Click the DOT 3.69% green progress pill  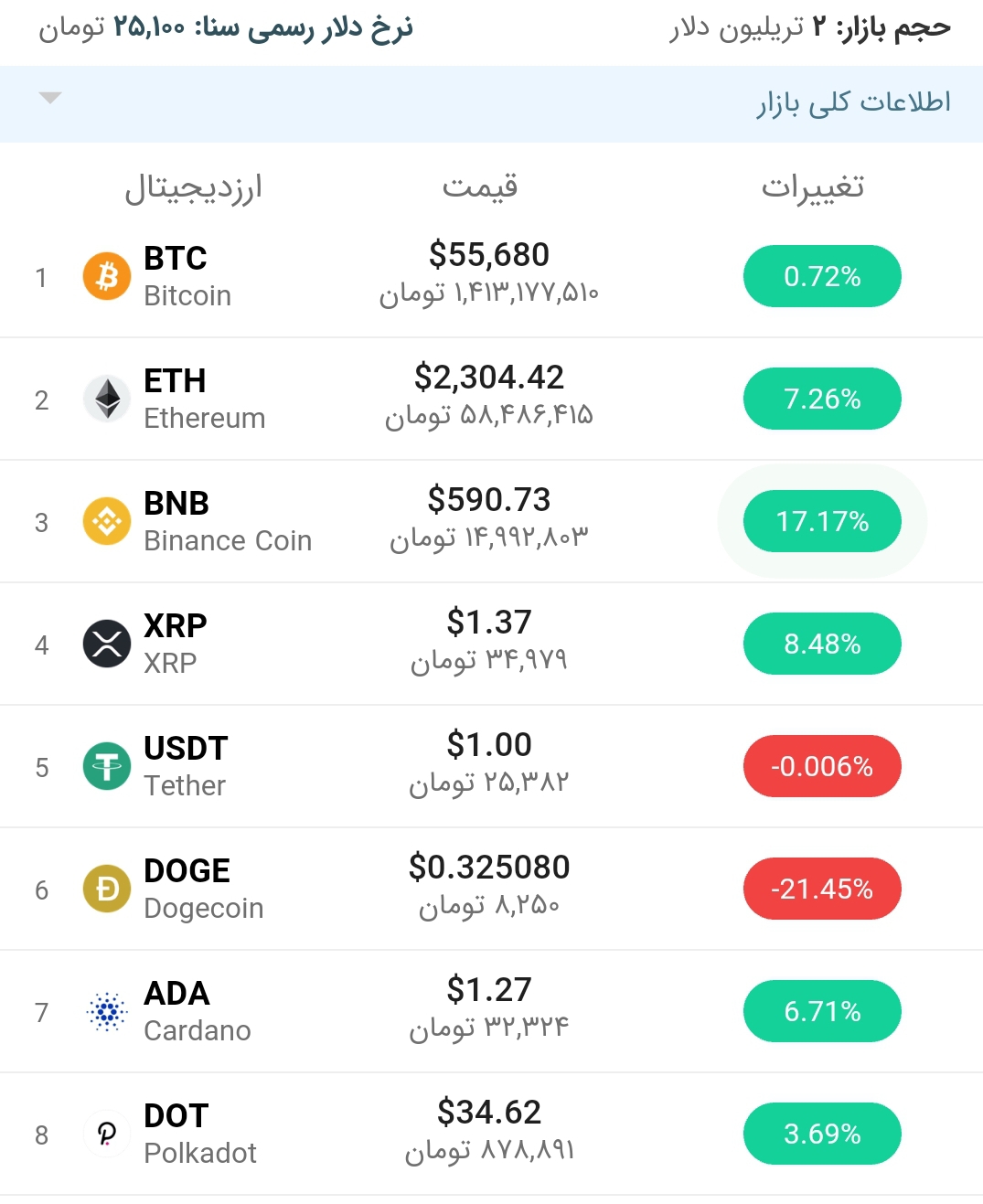(821, 1133)
